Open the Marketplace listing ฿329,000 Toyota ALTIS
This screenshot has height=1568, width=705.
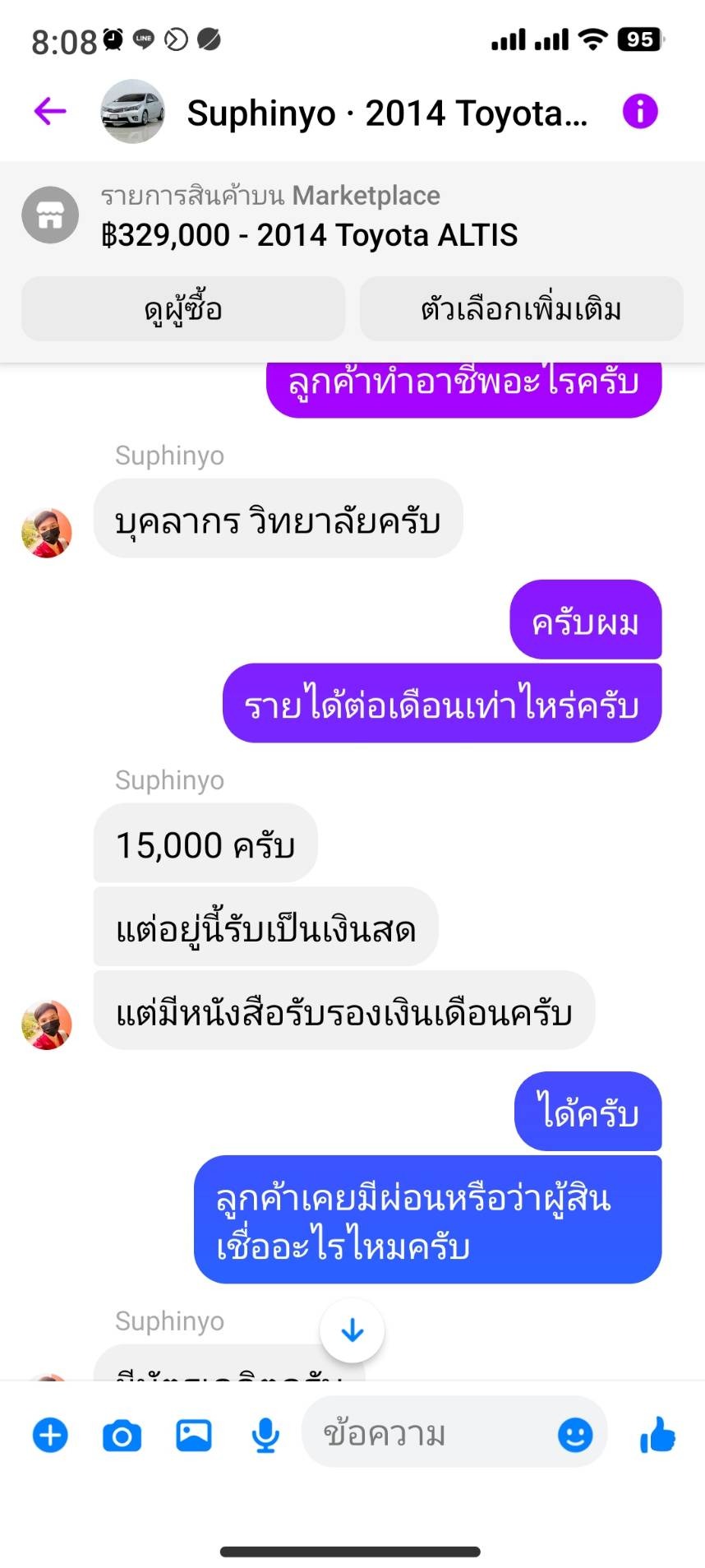click(309, 216)
